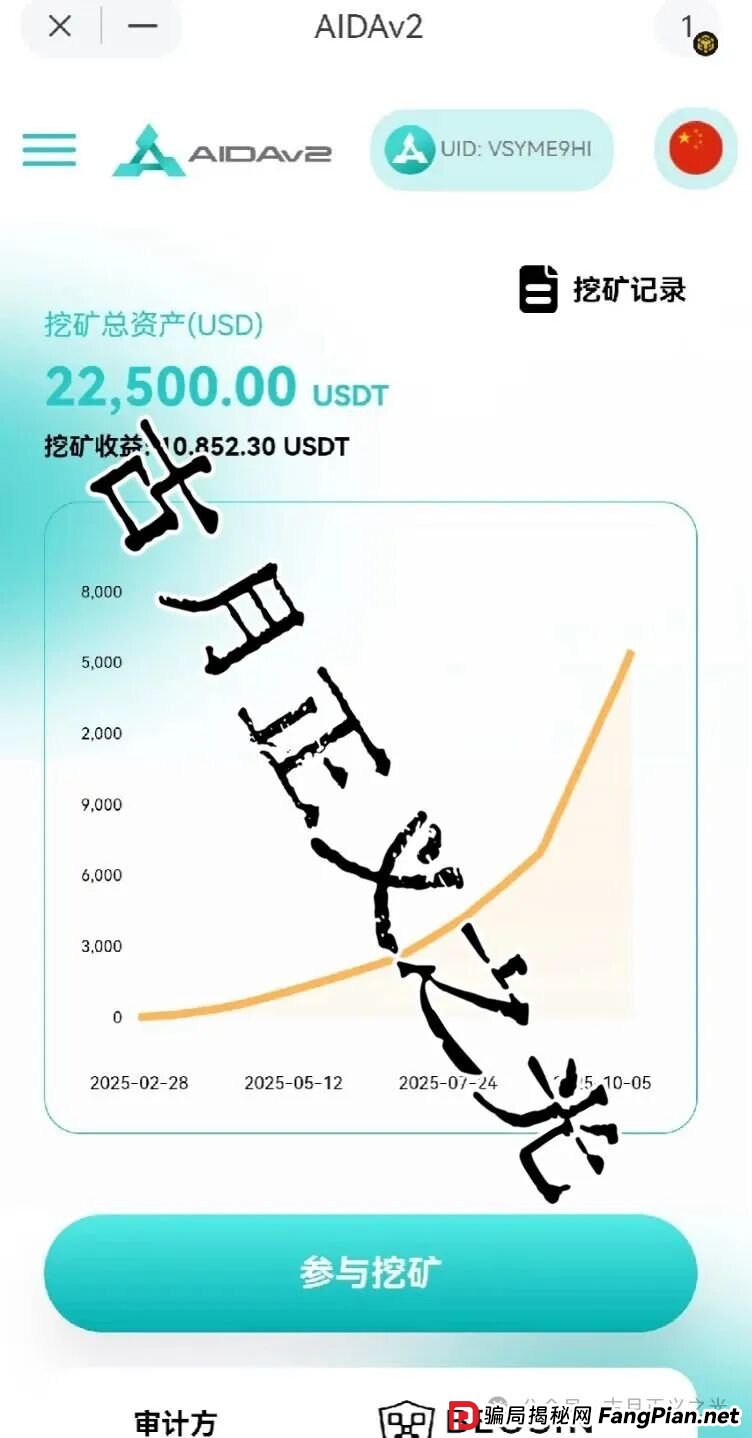Click the avatar icon inside the UID badge
The width and height of the screenshot is (752, 1438).
click(x=408, y=150)
